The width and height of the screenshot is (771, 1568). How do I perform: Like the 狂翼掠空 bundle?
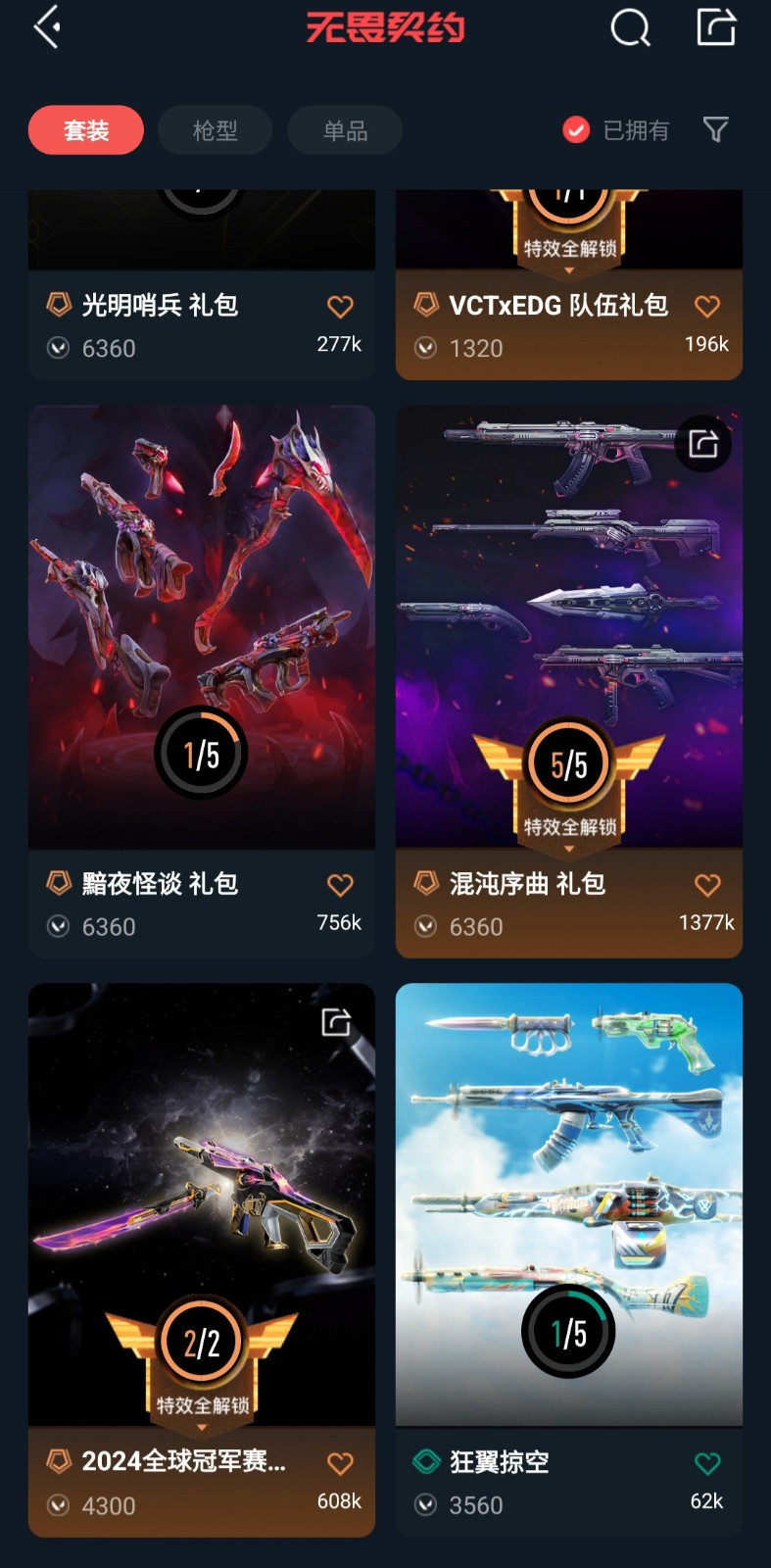pyautogui.click(x=707, y=1464)
